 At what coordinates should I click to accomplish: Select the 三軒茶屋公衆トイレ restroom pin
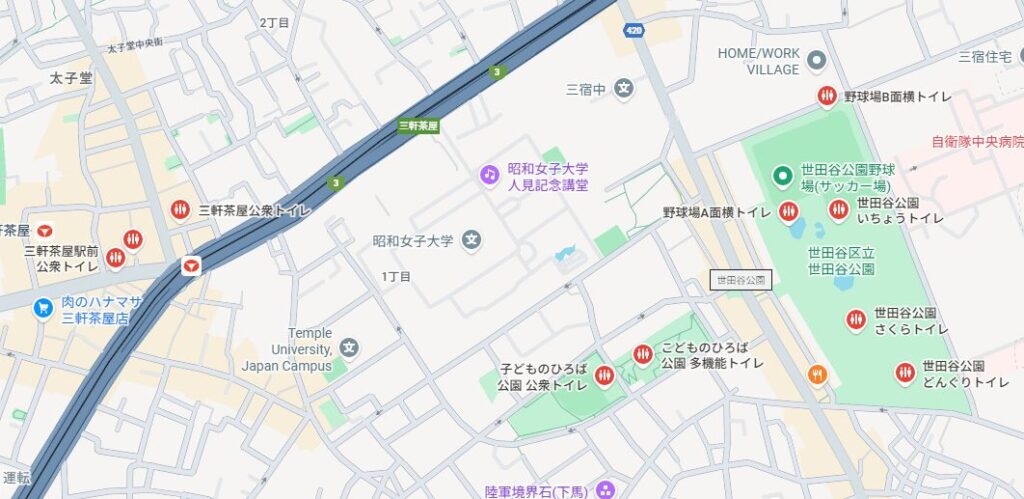180,210
